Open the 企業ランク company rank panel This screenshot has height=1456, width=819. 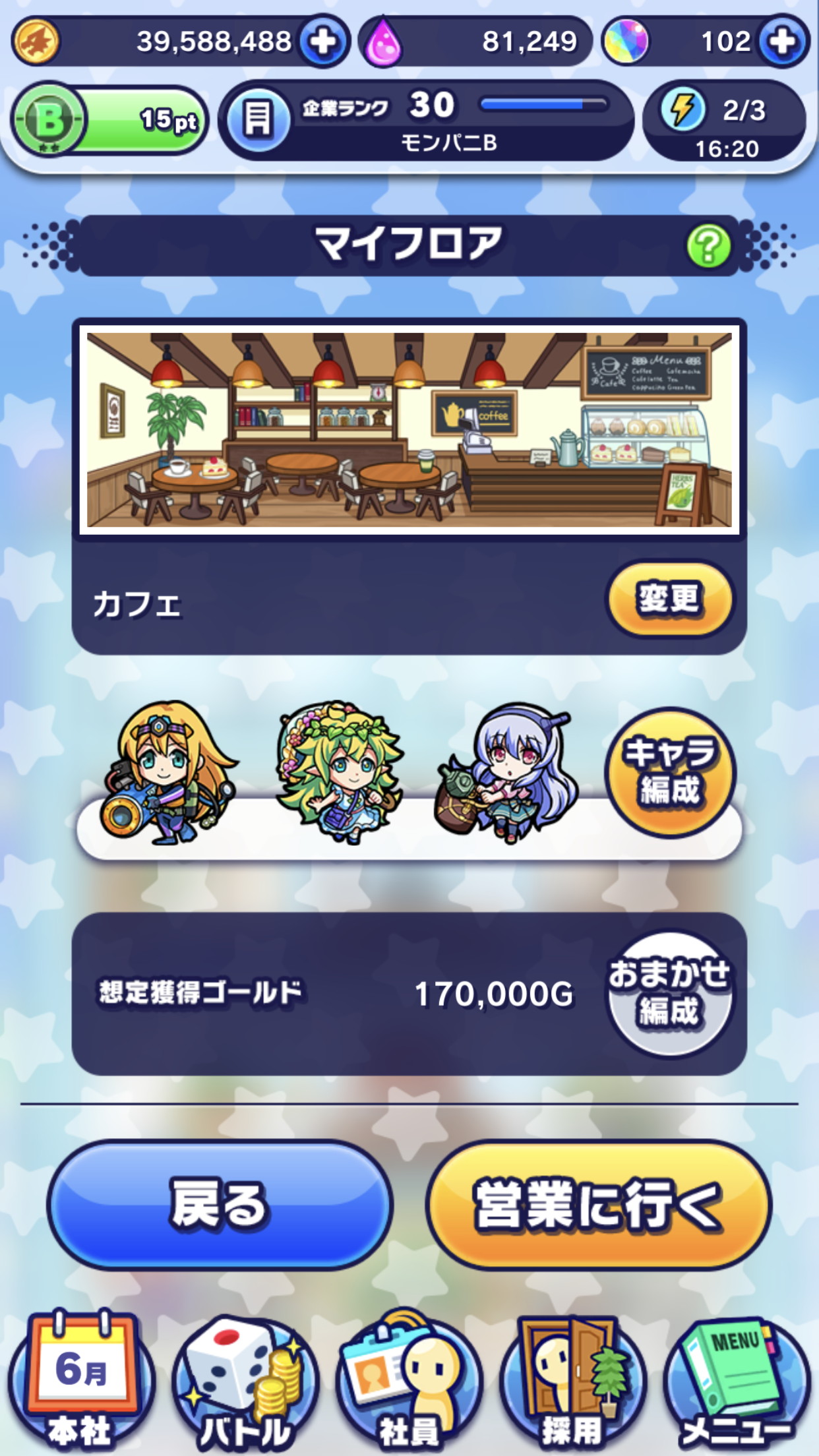click(x=425, y=121)
